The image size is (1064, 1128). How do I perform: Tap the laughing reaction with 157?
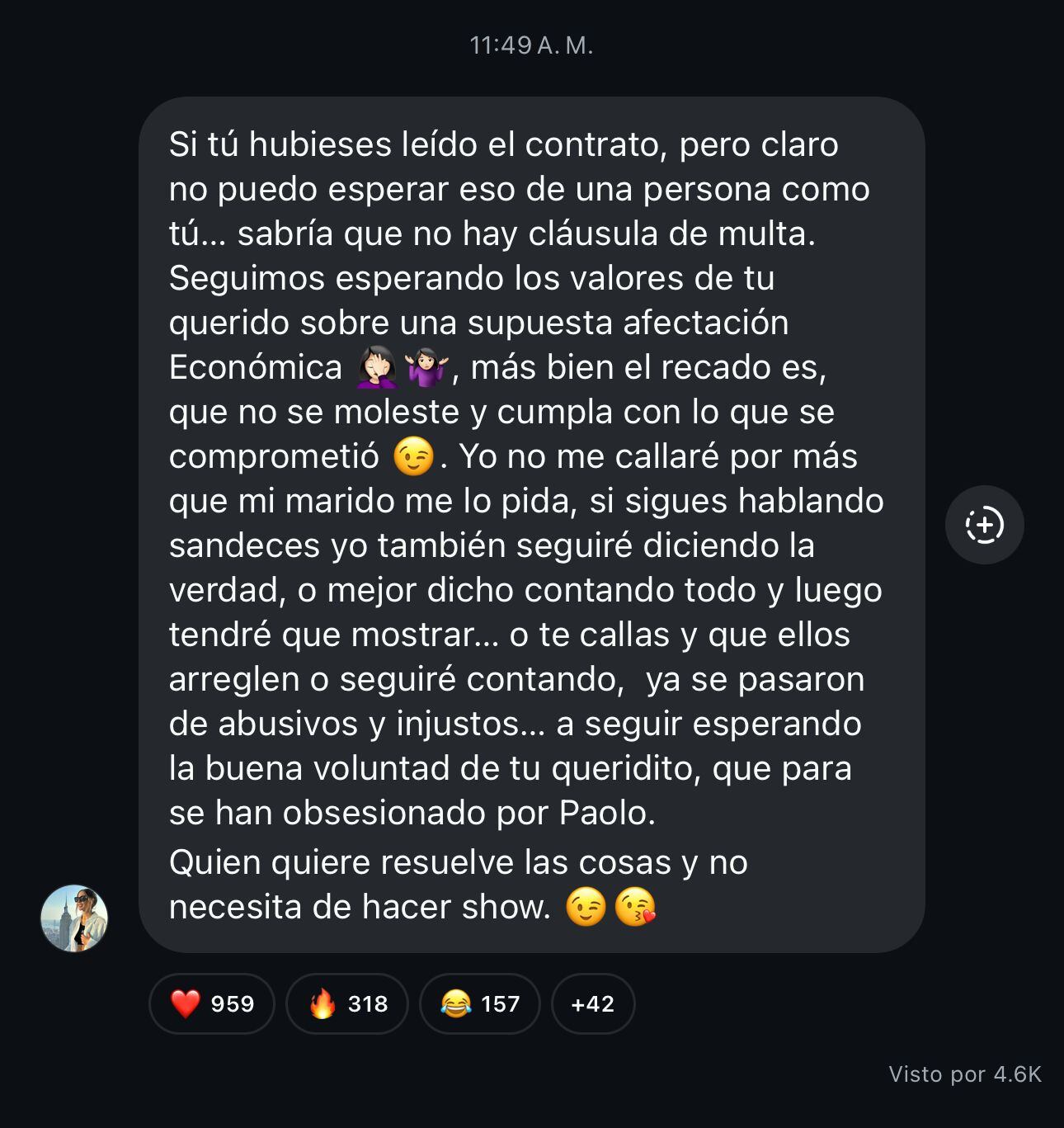[x=480, y=1003]
